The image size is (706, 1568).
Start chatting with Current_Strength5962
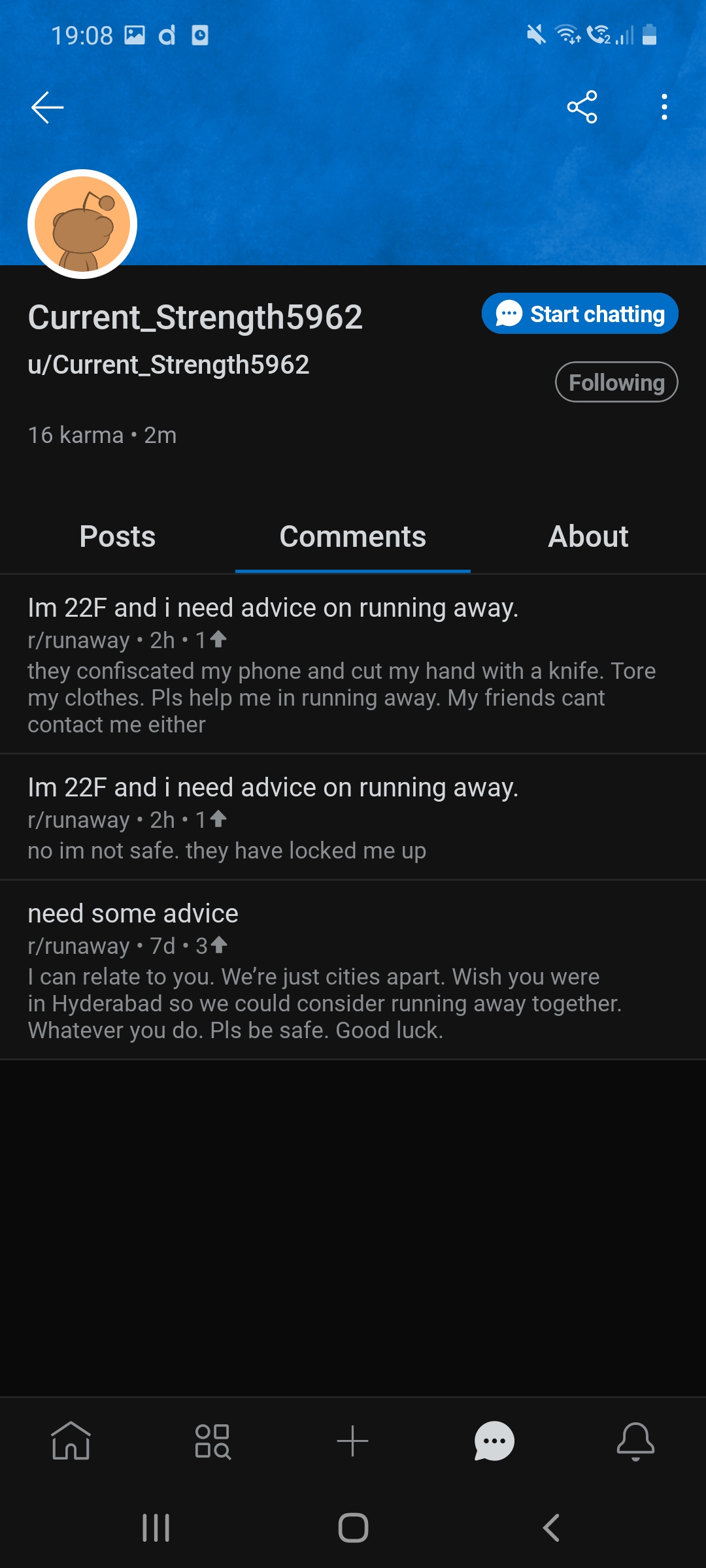click(580, 314)
